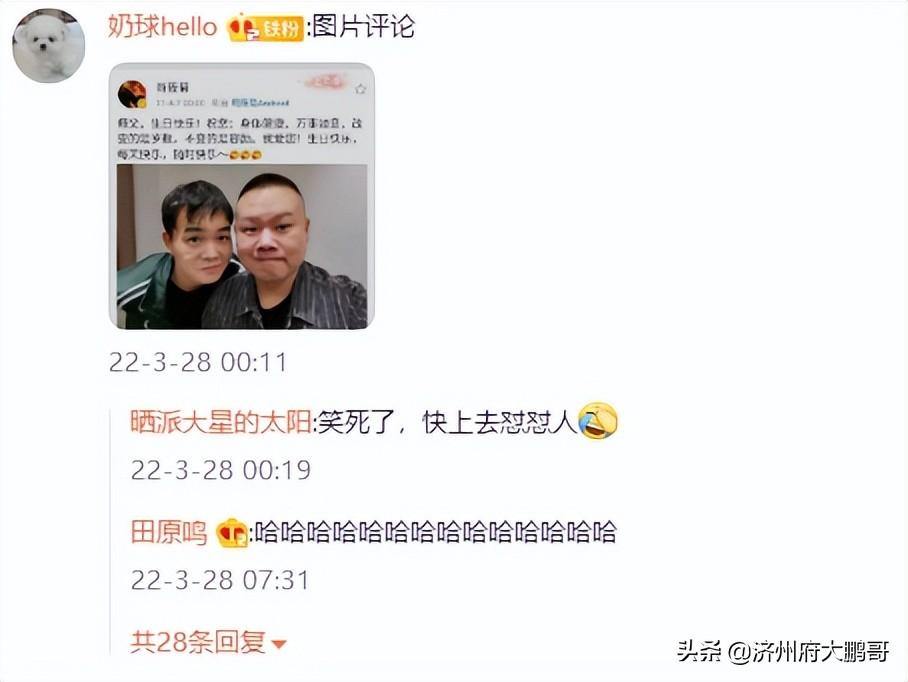The width and height of the screenshot is (908, 682).
Task: Open 晒派大星的太阳's profile
Action: point(222,422)
